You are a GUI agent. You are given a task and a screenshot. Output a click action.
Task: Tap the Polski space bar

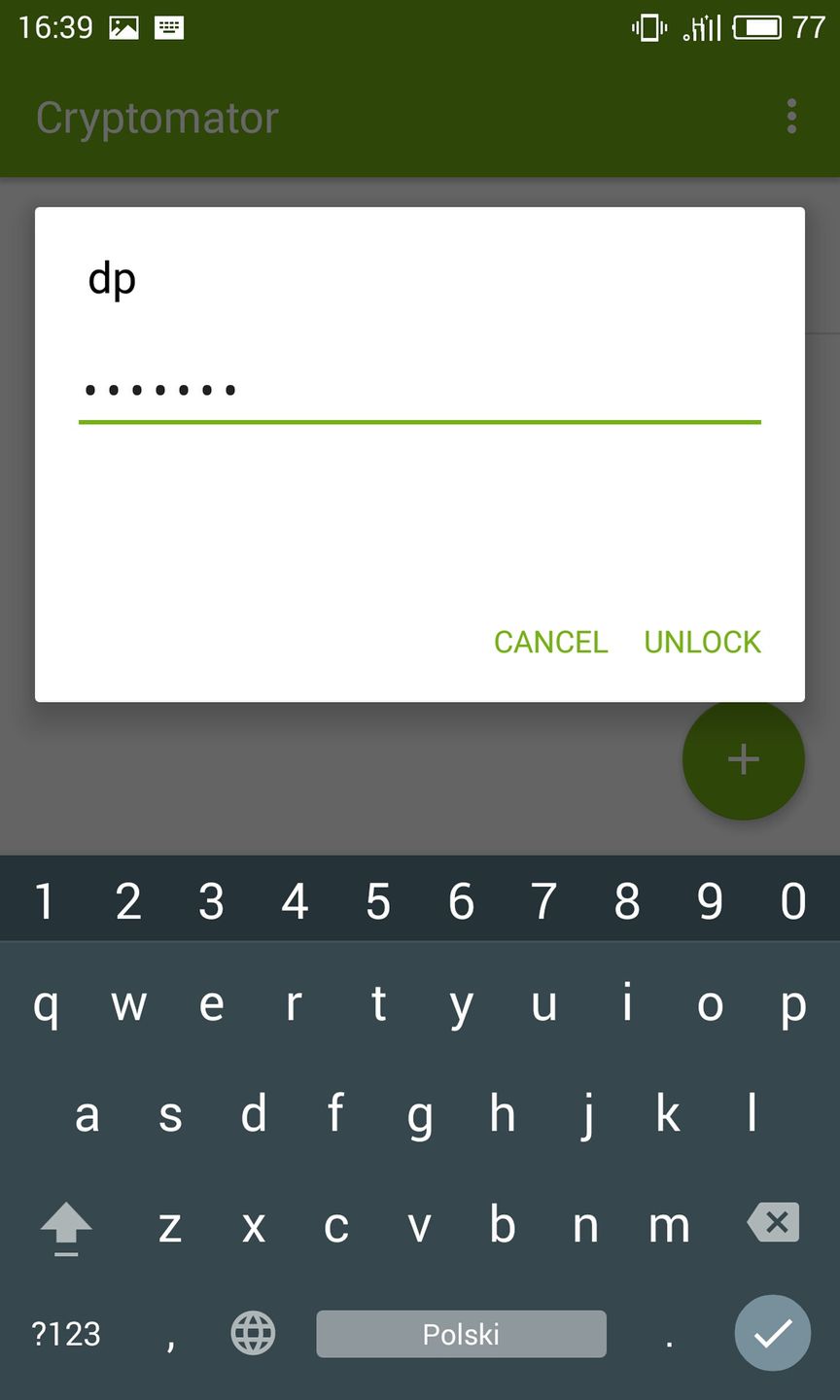click(461, 1334)
